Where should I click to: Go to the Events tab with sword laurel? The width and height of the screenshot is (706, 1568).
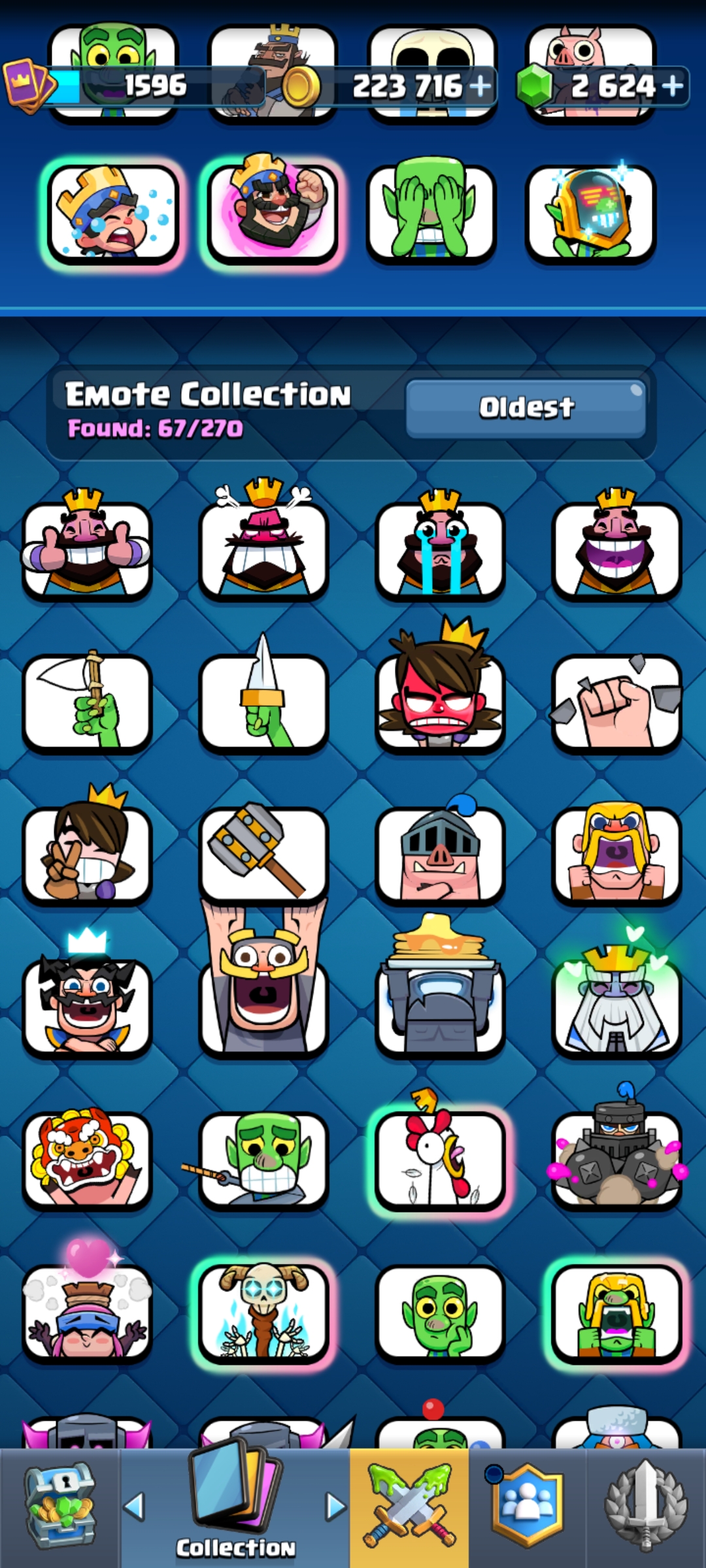(x=646, y=1508)
